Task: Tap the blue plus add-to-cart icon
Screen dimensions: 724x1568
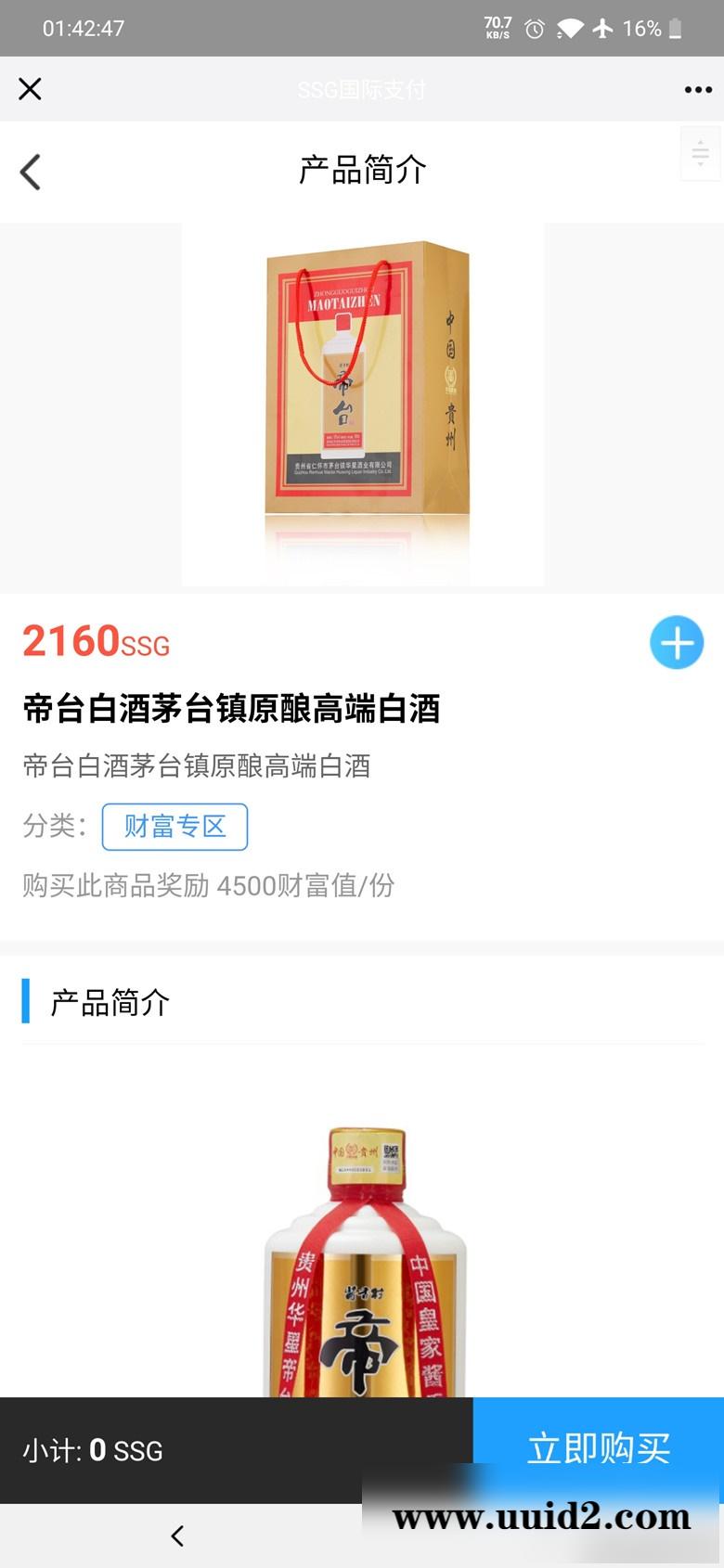Action: click(677, 642)
